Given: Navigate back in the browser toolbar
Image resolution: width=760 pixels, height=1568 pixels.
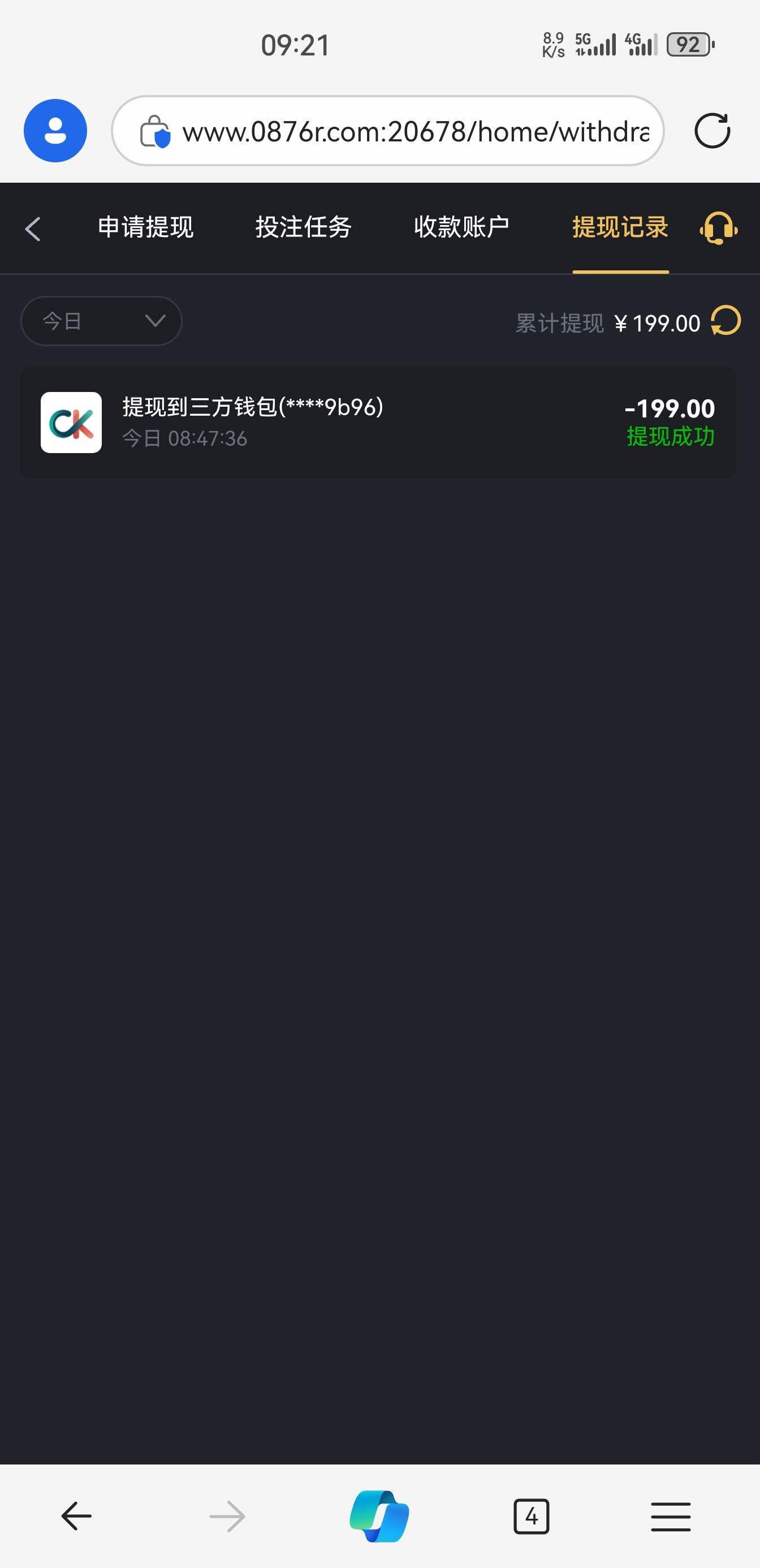Looking at the screenshot, I should click(x=77, y=1515).
